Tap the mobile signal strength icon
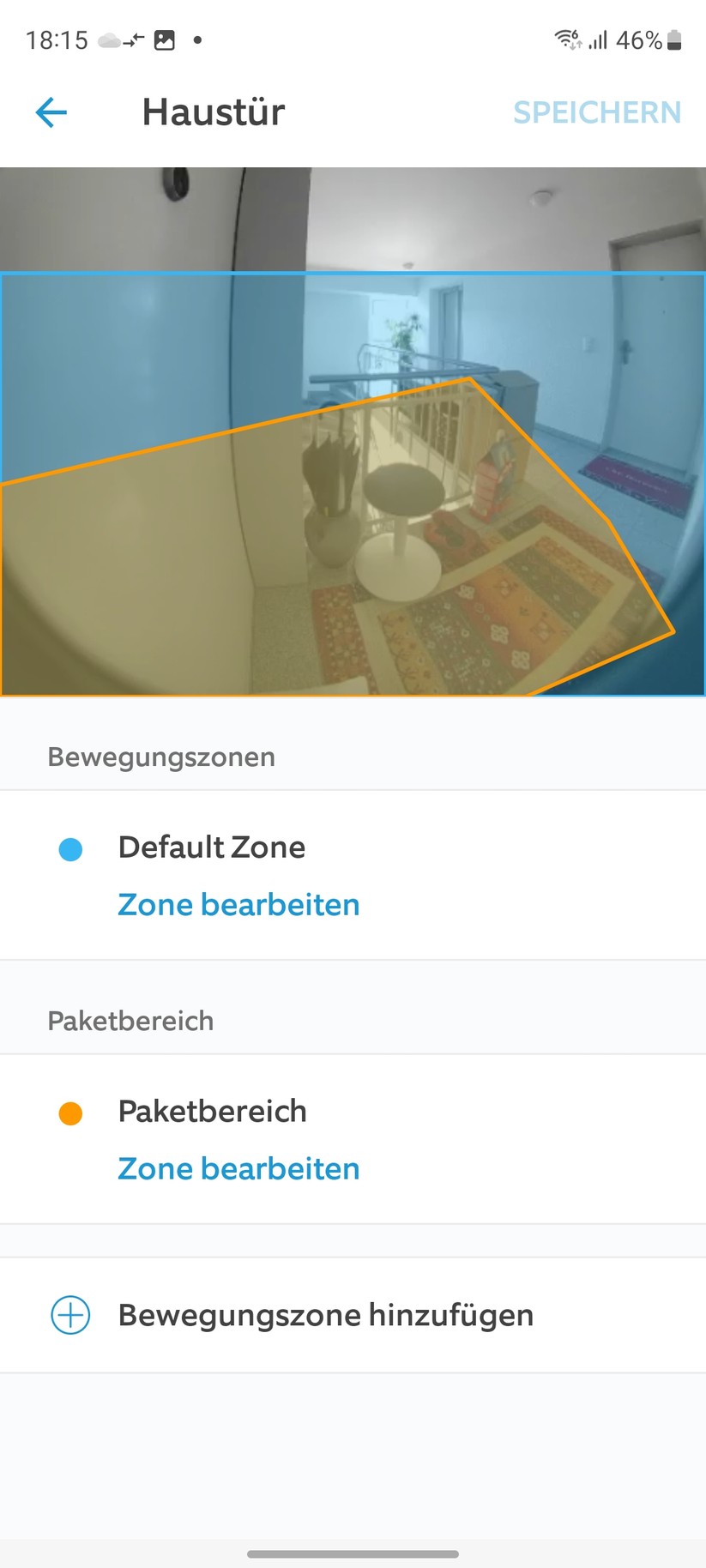The height and width of the screenshot is (1568, 706). pyautogui.click(x=599, y=38)
